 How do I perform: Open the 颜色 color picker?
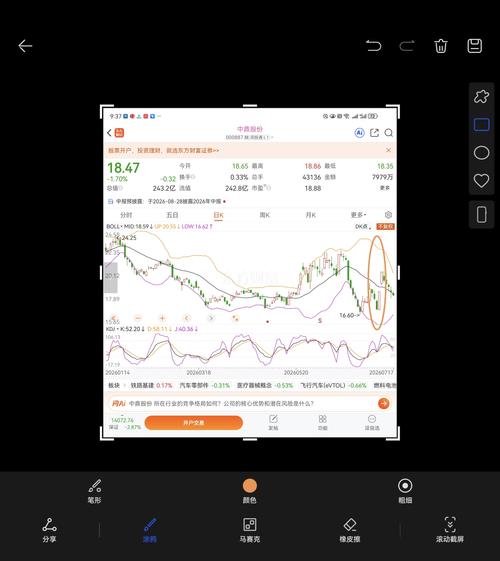250,491
